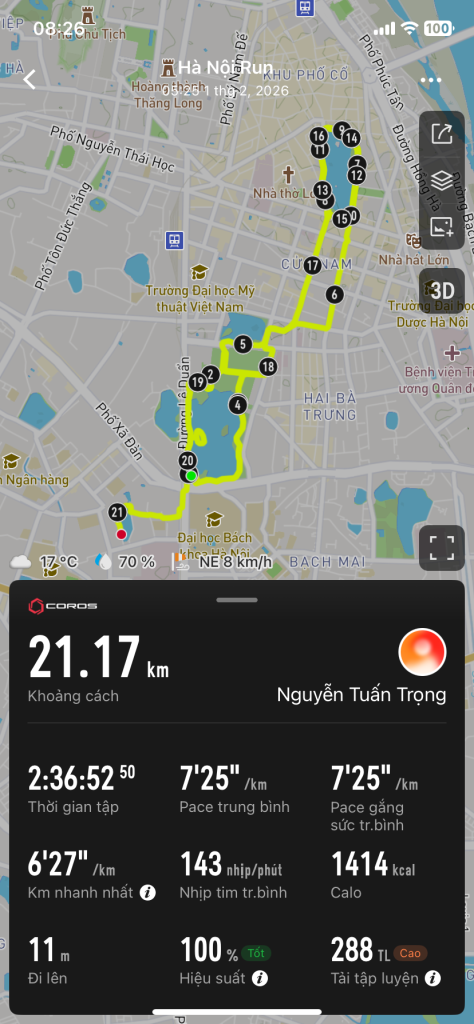Open Nguyễn Tuấn Trọng's profile avatar
This screenshot has width=474, height=1024.
422,652
